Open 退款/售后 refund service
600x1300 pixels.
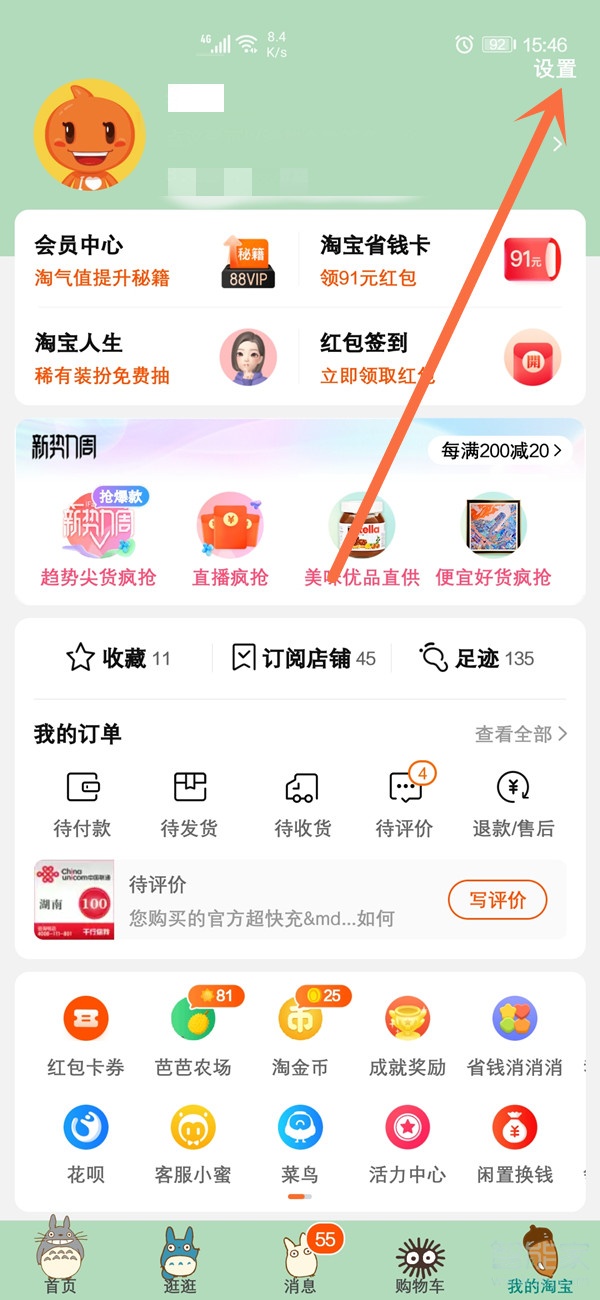[x=513, y=803]
